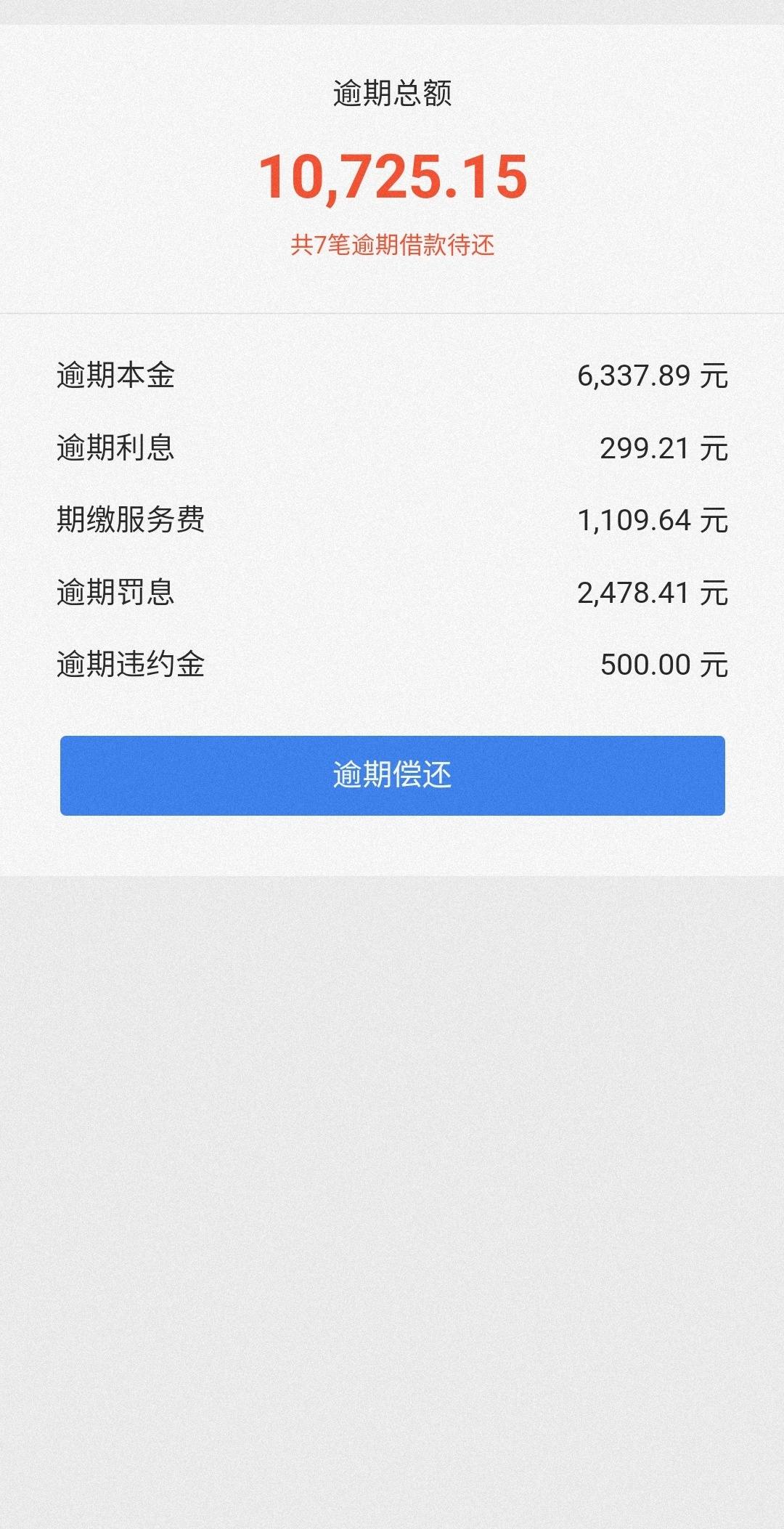Open the overdue loans list via red subtitle
This screenshot has height=1529, width=784.
point(392,246)
